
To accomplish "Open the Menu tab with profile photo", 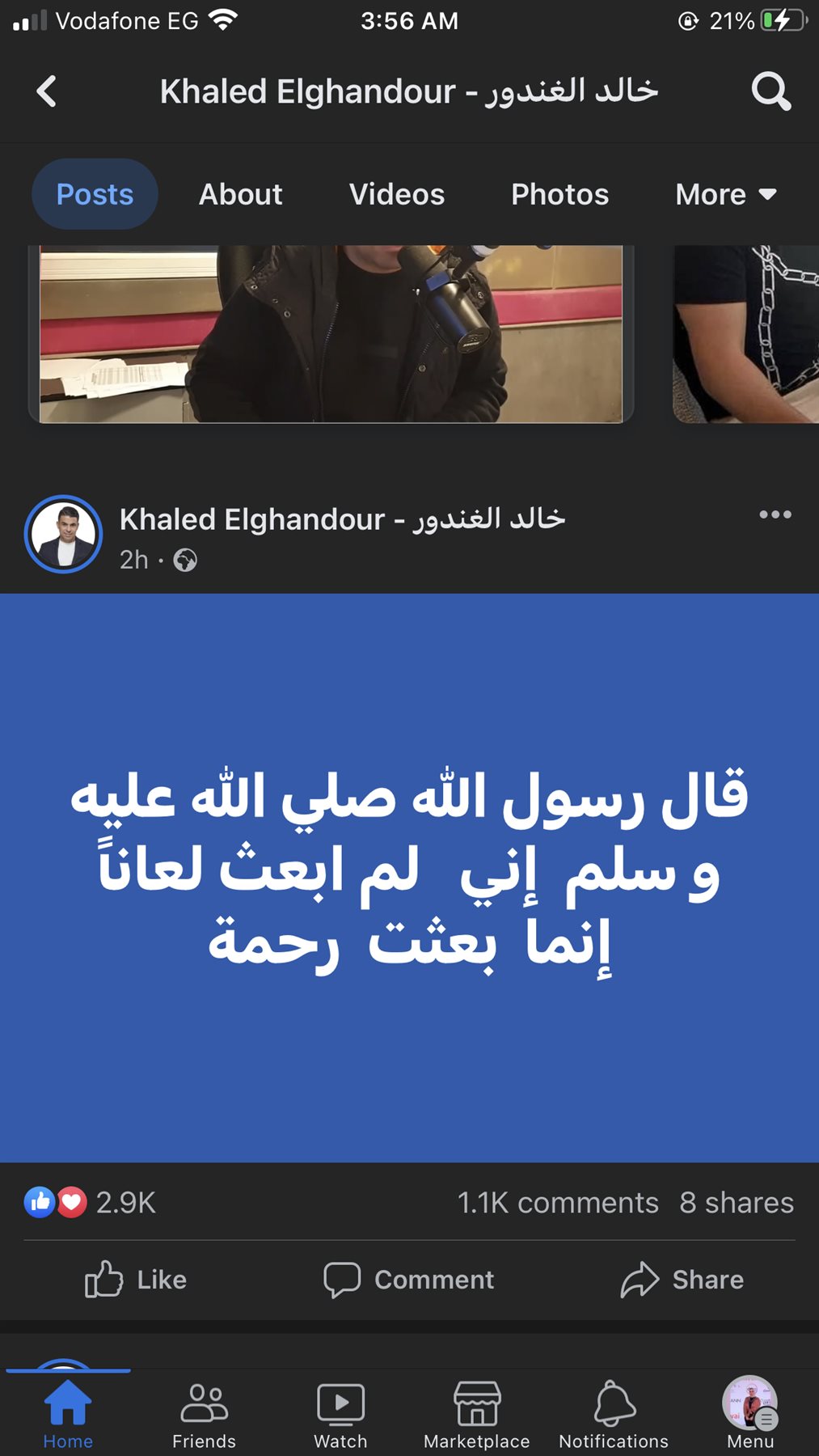I will 750,1416.
